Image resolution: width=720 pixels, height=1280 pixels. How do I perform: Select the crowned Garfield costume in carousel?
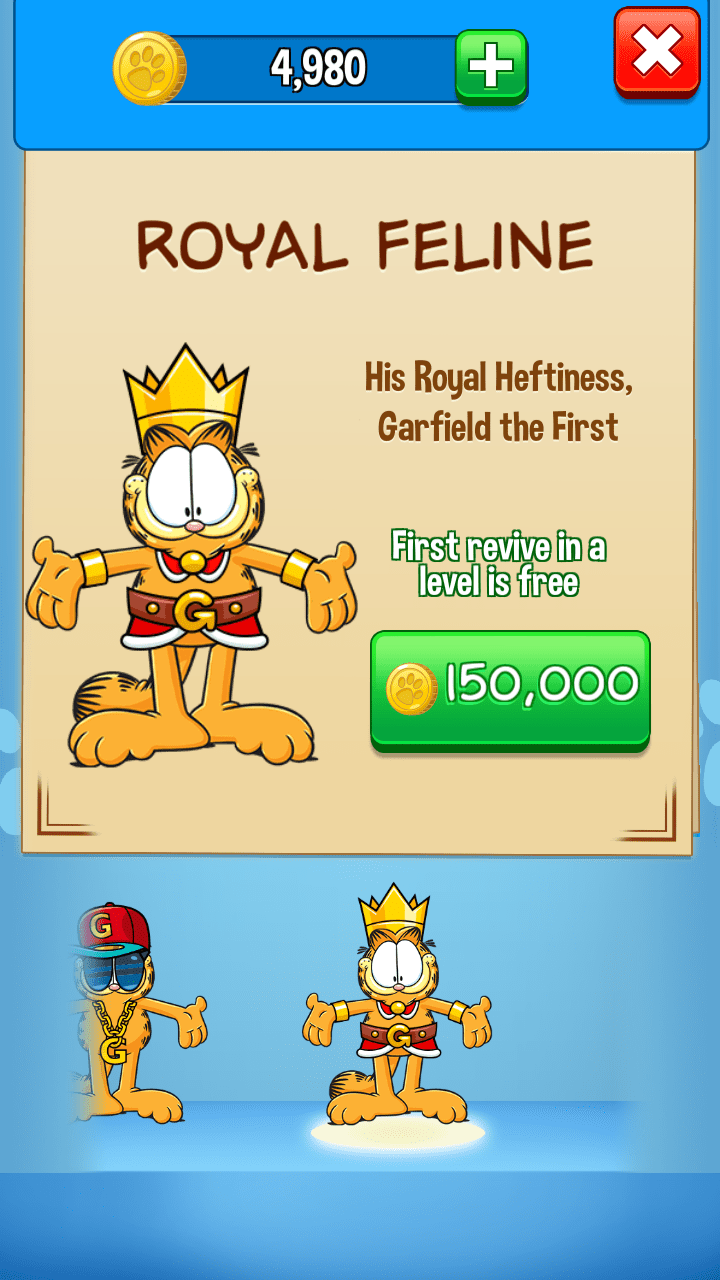tap(397, 1010)
